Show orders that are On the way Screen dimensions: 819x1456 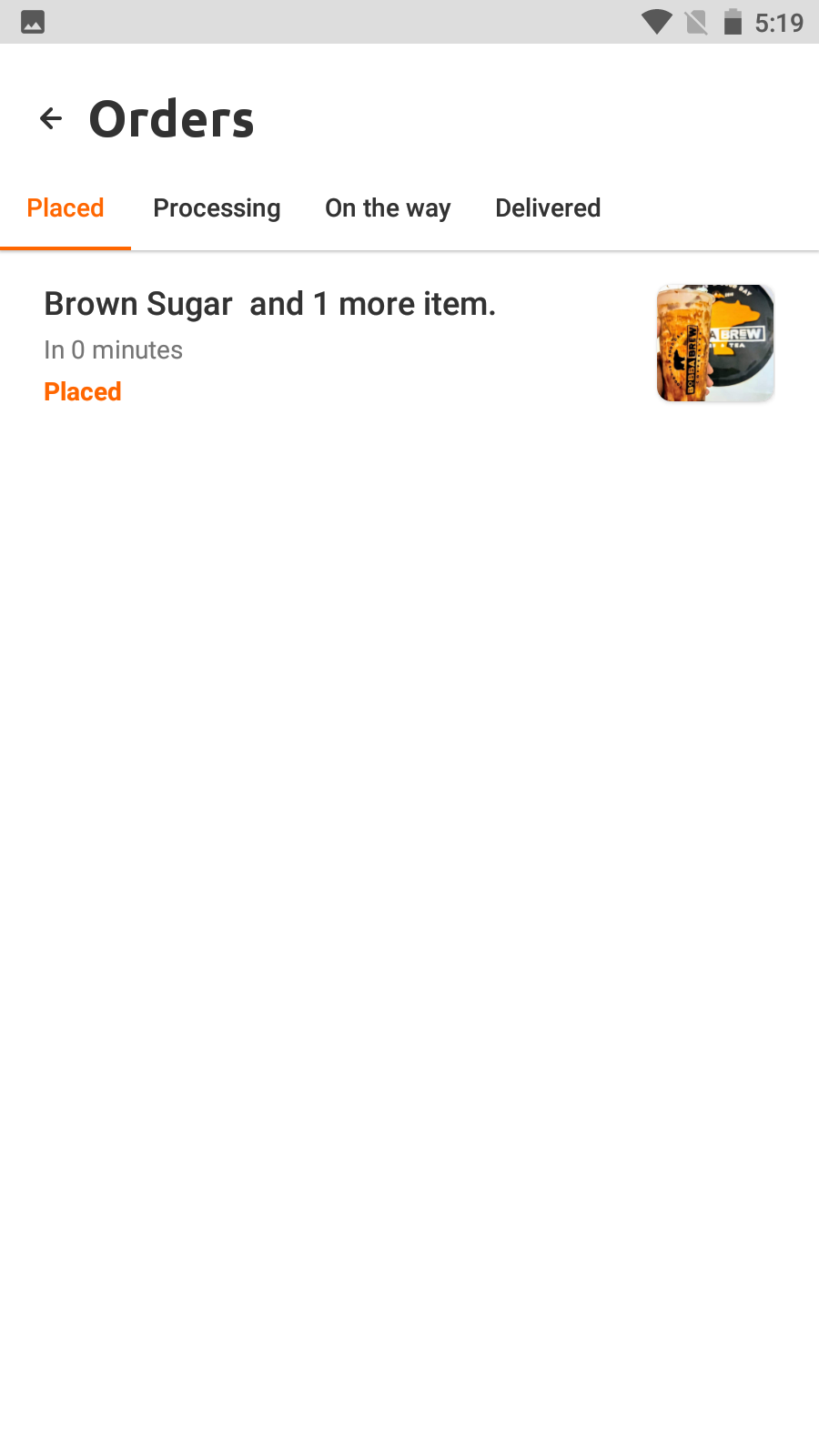(388, 208)
